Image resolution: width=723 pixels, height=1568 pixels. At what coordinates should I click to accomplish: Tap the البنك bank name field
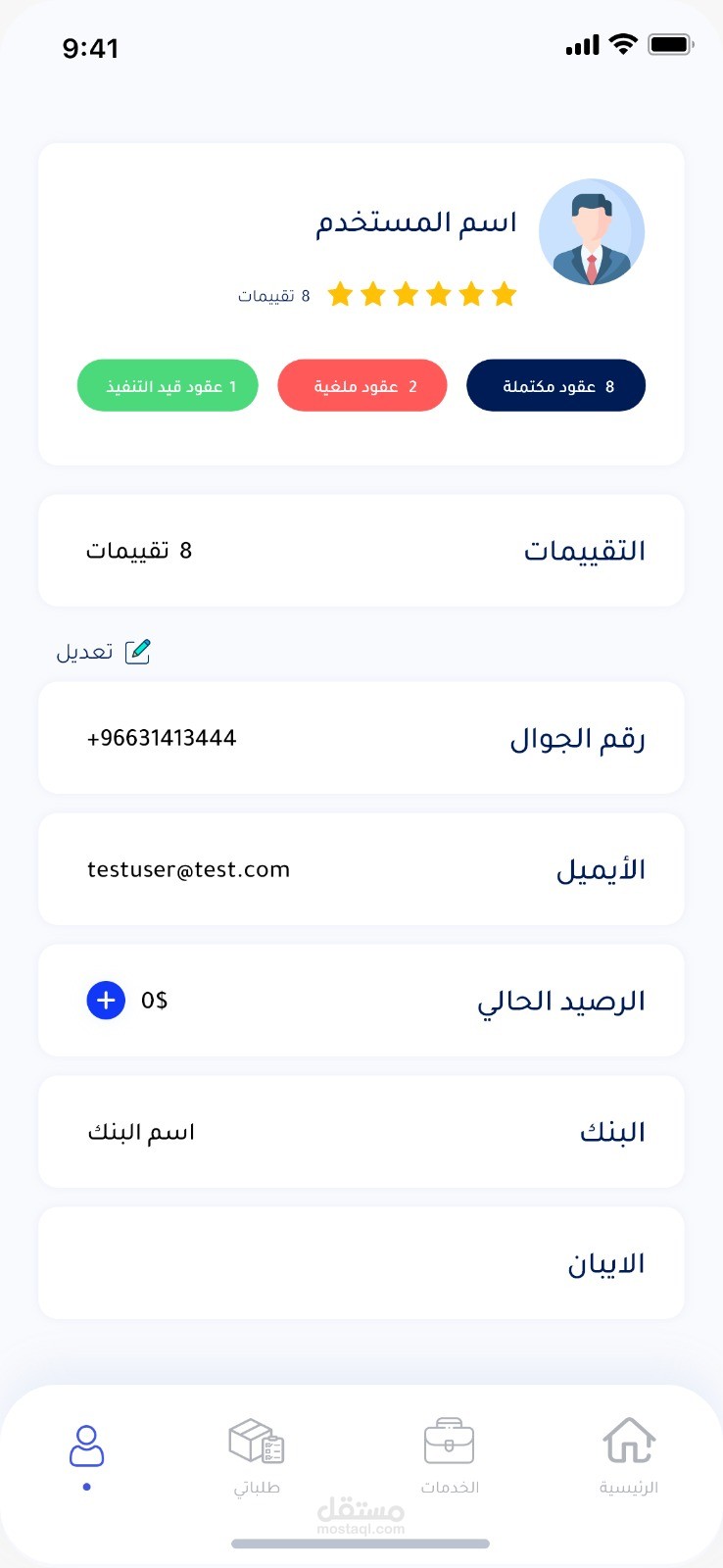361,1132
